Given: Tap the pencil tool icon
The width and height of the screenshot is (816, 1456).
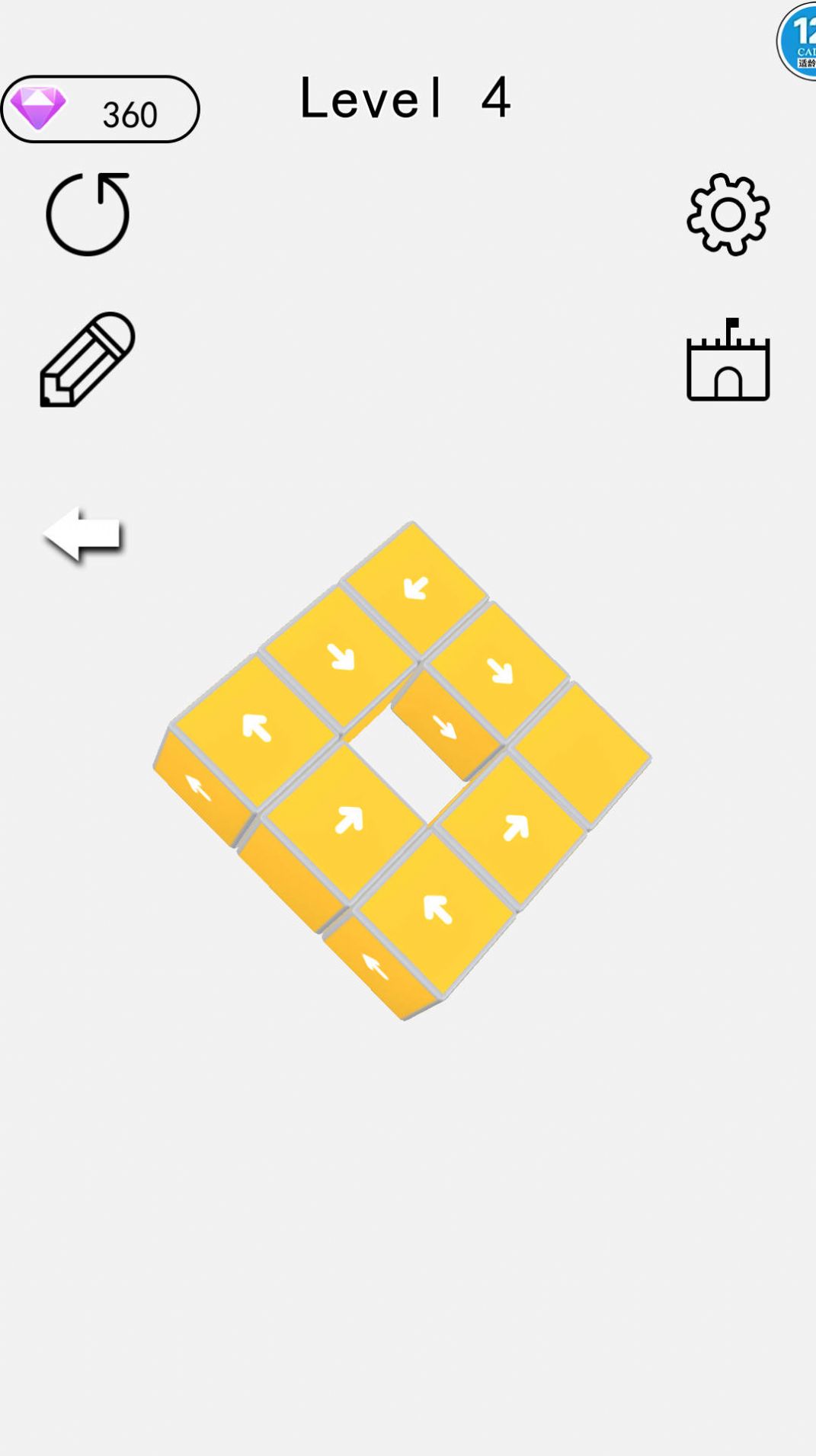Looking at the screenshot, I should coord(88,360).
